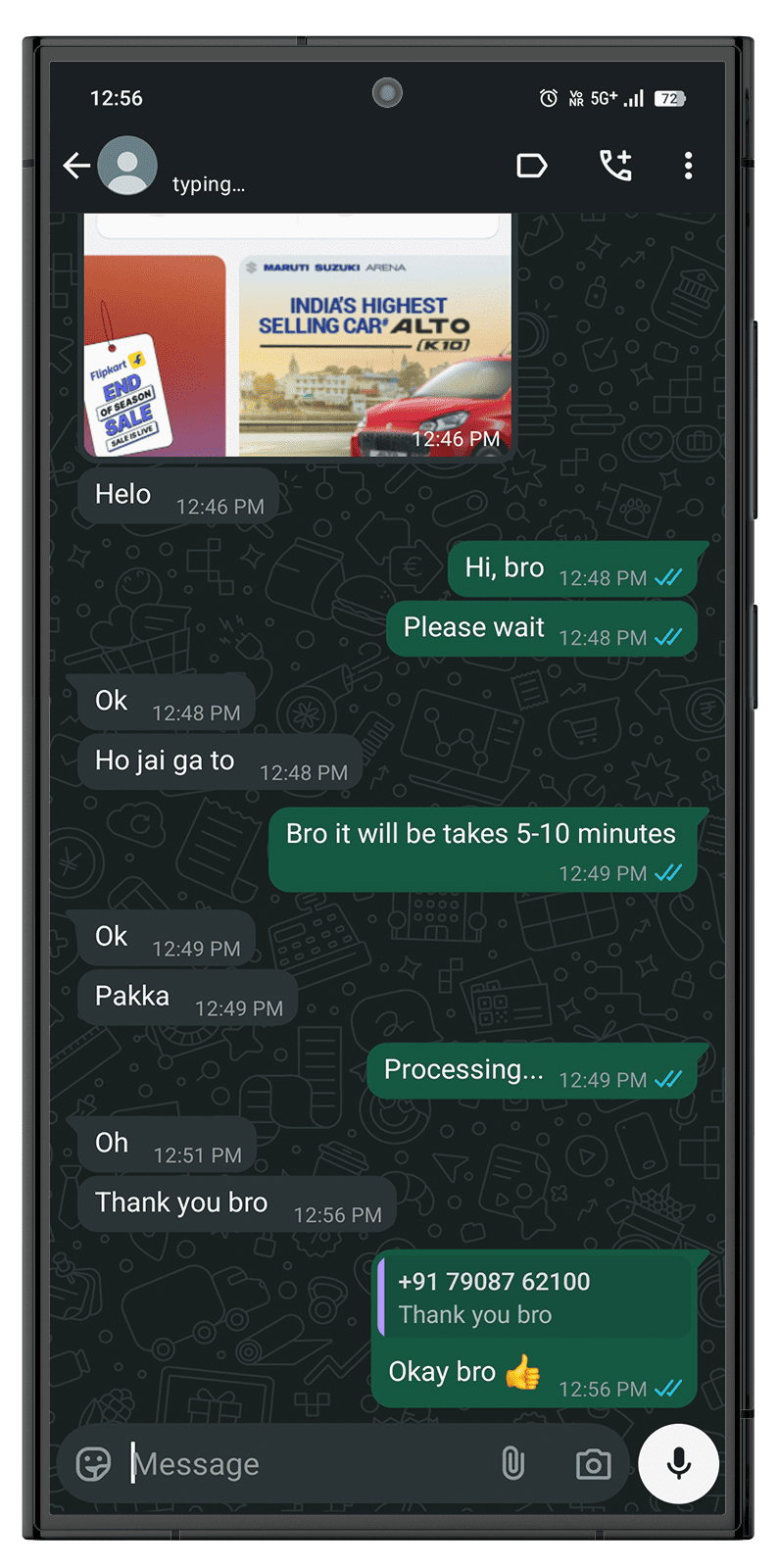779x1568 pixels.
Task: Open the three-dot overflow menu
Action: tap(688, 166)
